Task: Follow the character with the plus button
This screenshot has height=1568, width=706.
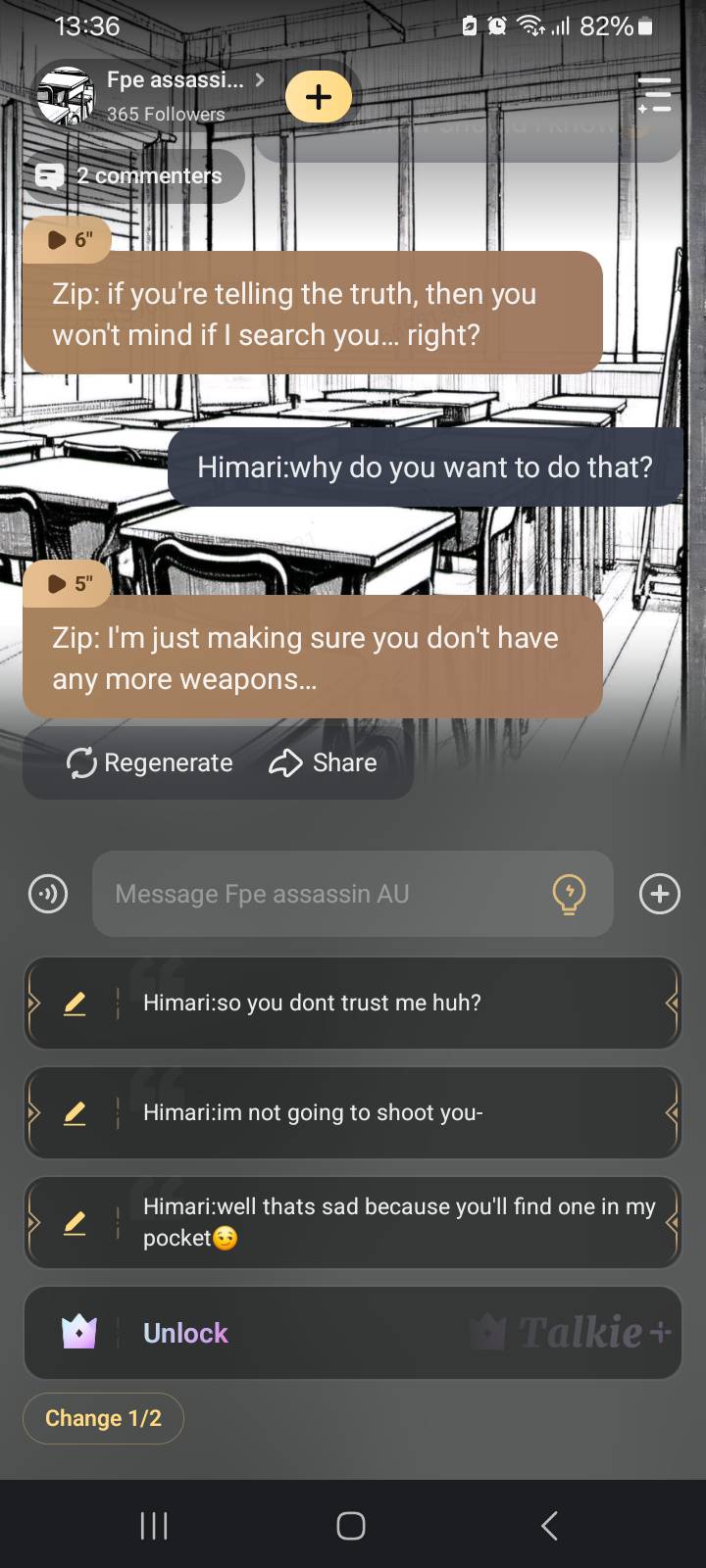Action: tap(318, 97)
